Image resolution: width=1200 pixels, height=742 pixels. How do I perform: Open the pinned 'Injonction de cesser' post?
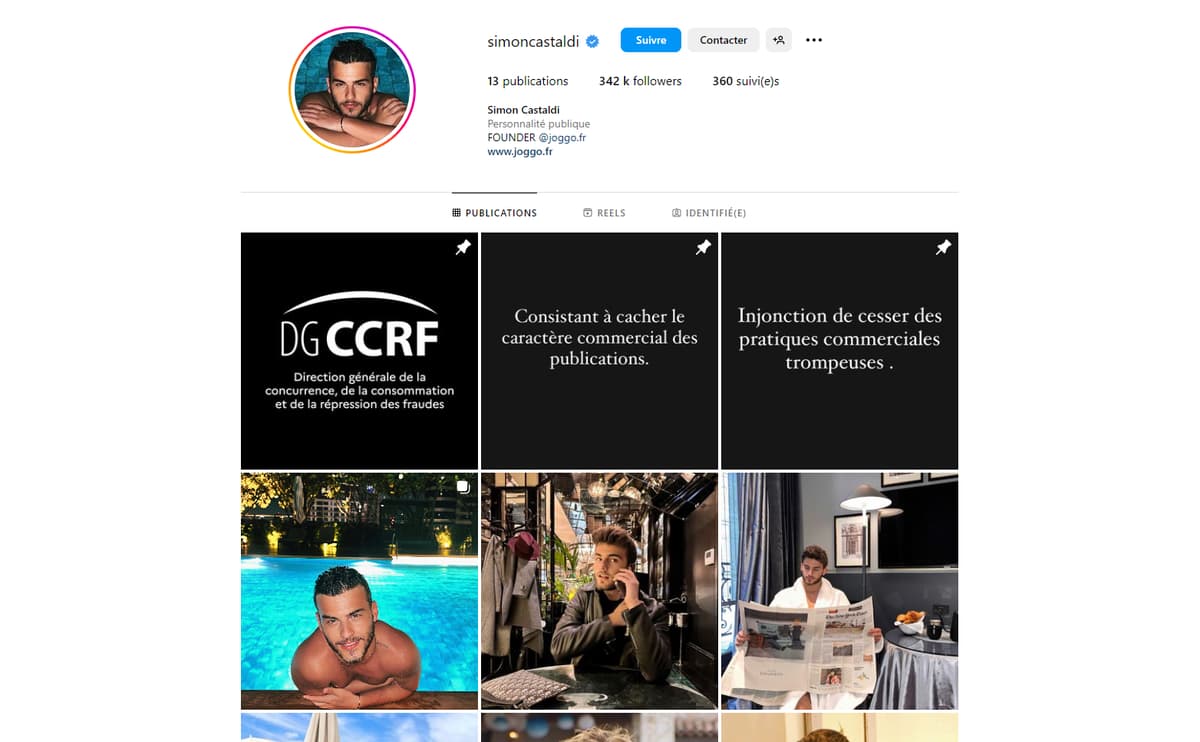point(839,351)
